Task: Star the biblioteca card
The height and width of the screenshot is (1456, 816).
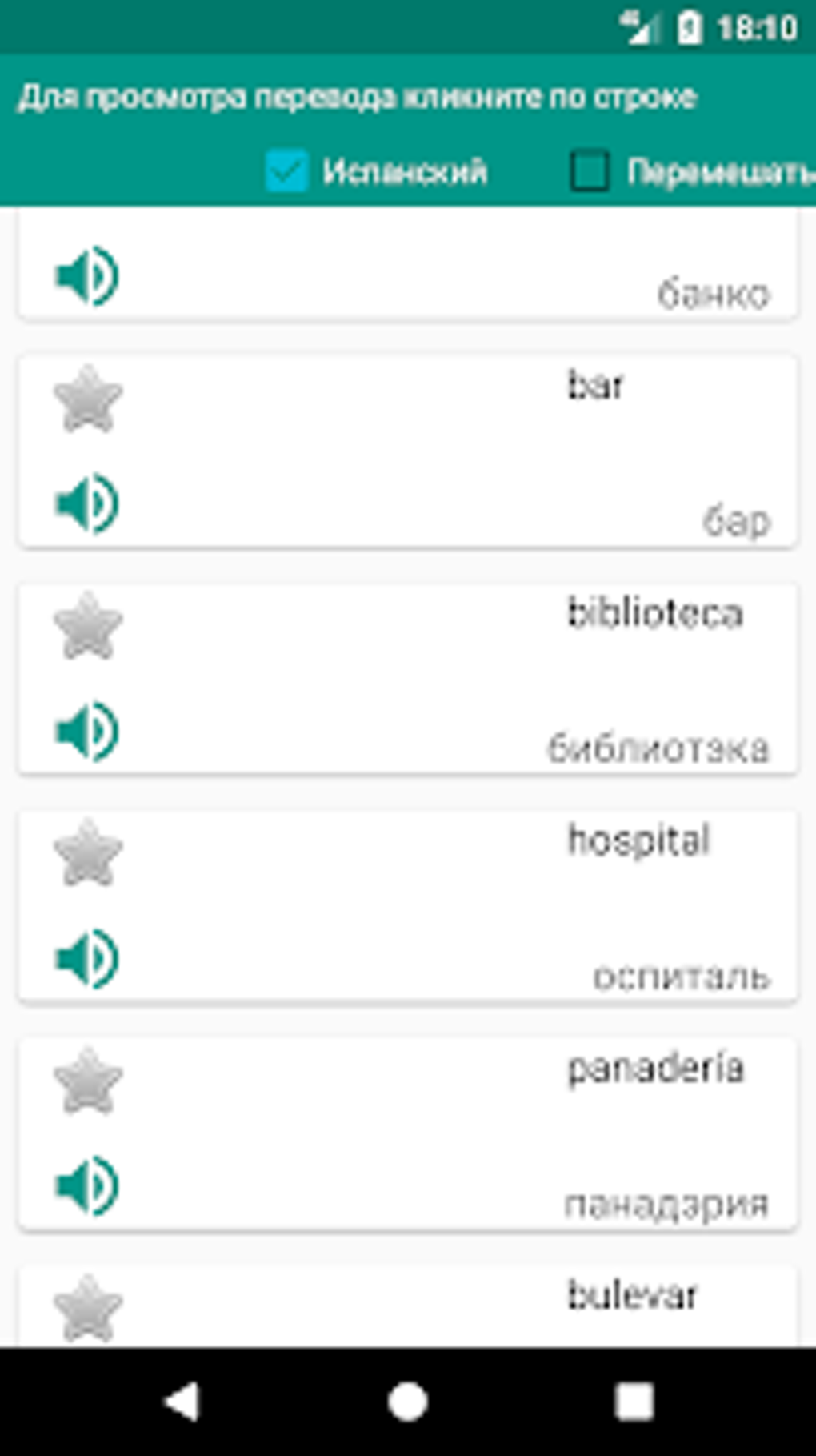Action: click(x=88, y=625)
